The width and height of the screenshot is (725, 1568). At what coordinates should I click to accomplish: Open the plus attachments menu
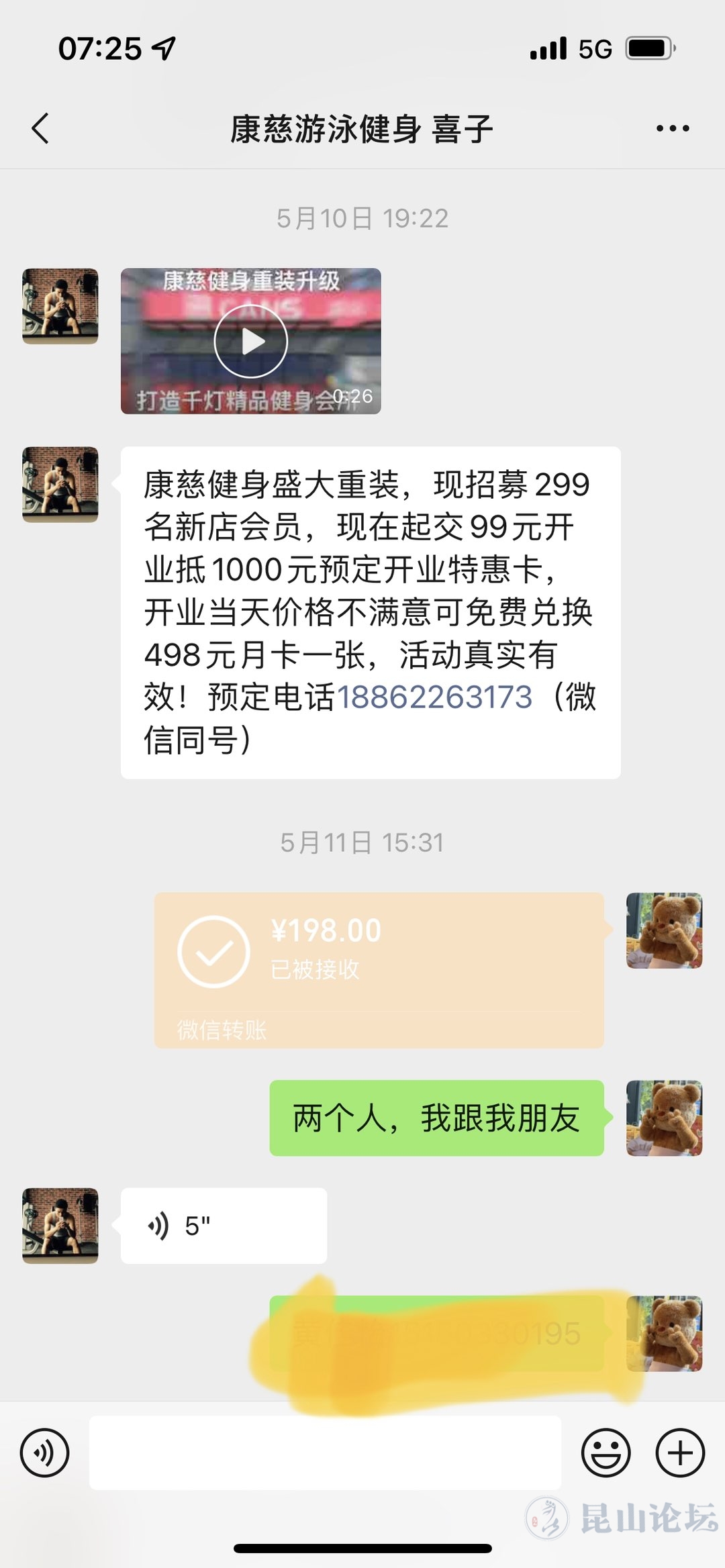click(680, 1453)
